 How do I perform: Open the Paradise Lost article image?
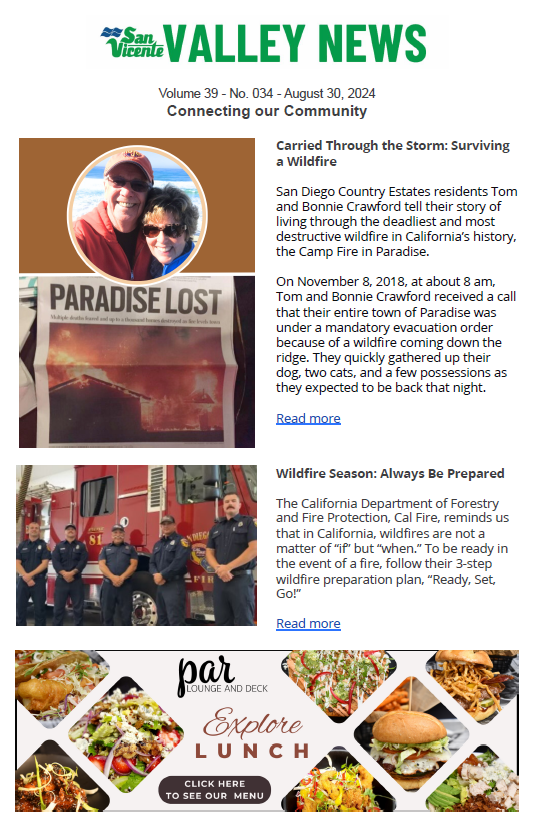coord(137,293)
